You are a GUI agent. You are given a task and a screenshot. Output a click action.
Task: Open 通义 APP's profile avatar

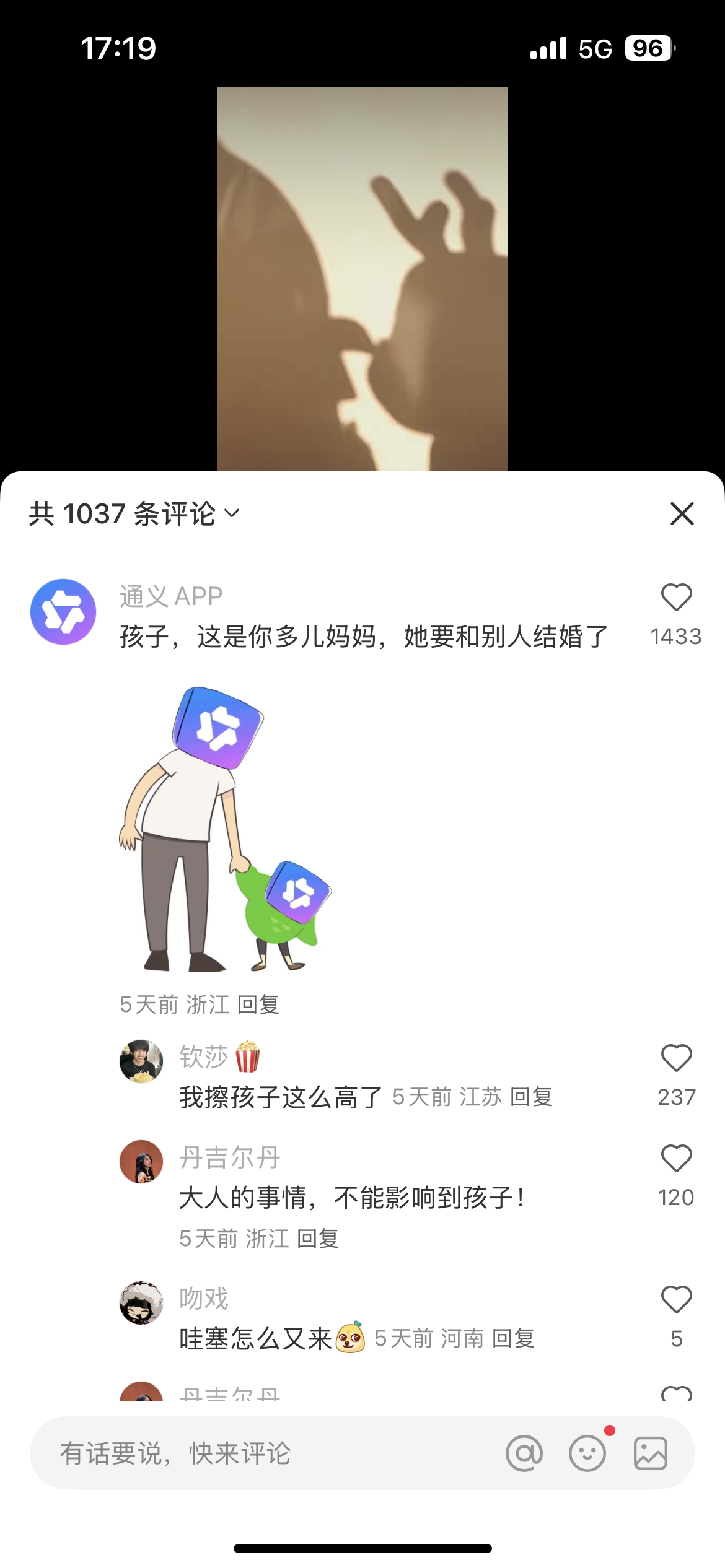pyautogui.click(x=63, y=611)
